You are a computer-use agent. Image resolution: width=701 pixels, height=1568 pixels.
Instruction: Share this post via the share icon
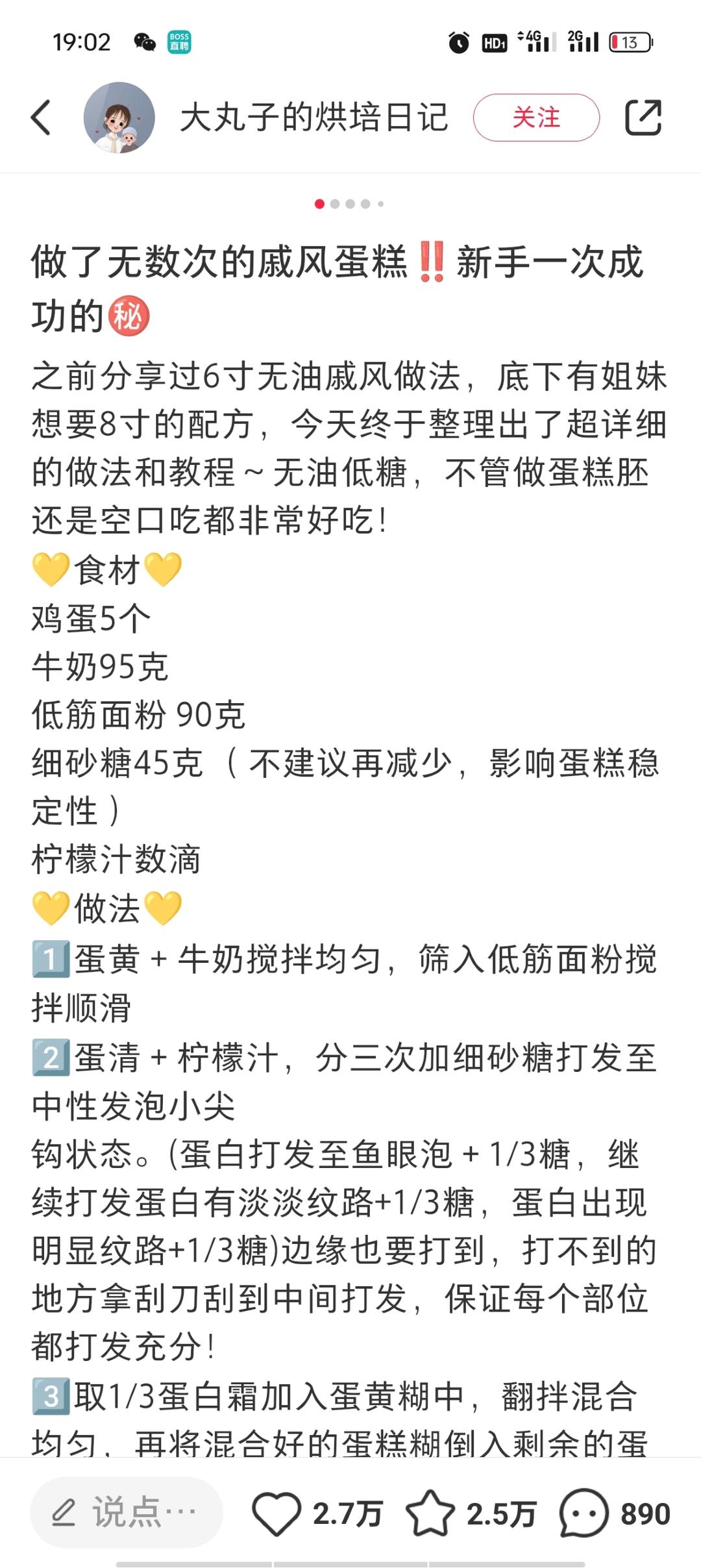point(643,118)
